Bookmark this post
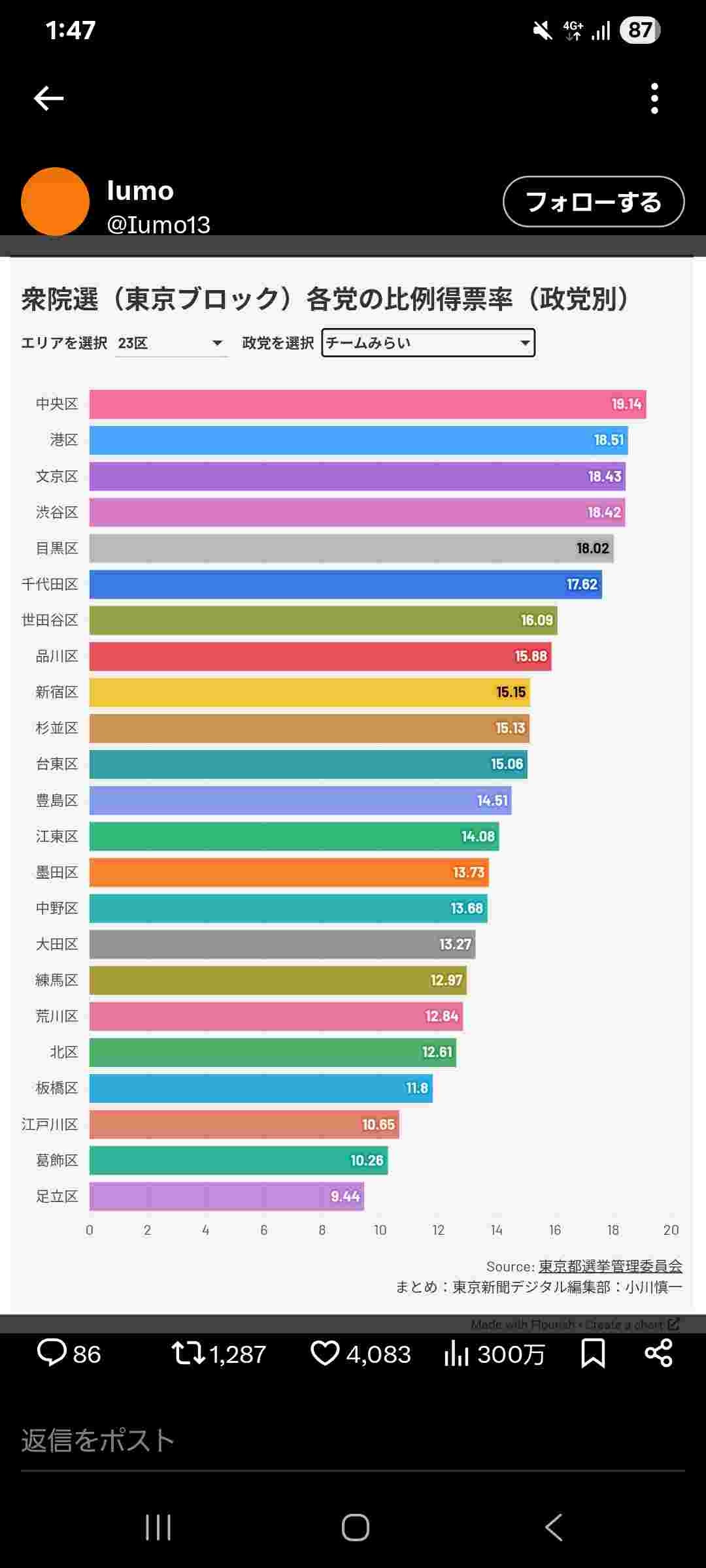This screenshot has height=1568, width=706. tap(593, 1353)
